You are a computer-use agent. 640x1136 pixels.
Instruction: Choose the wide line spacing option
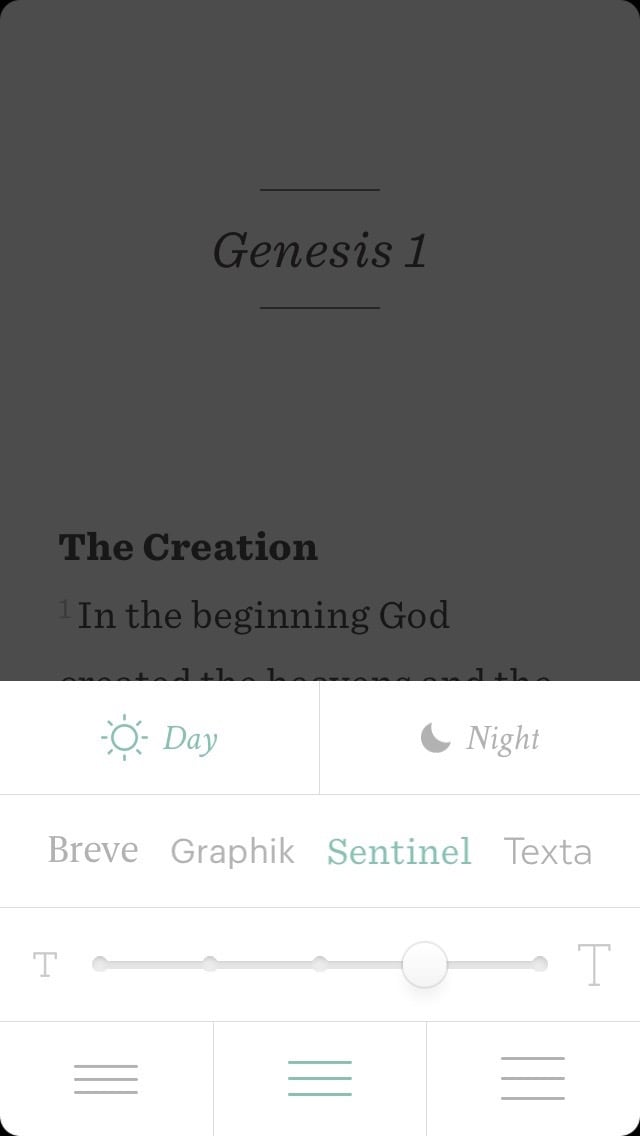(x=533, y=1079)
